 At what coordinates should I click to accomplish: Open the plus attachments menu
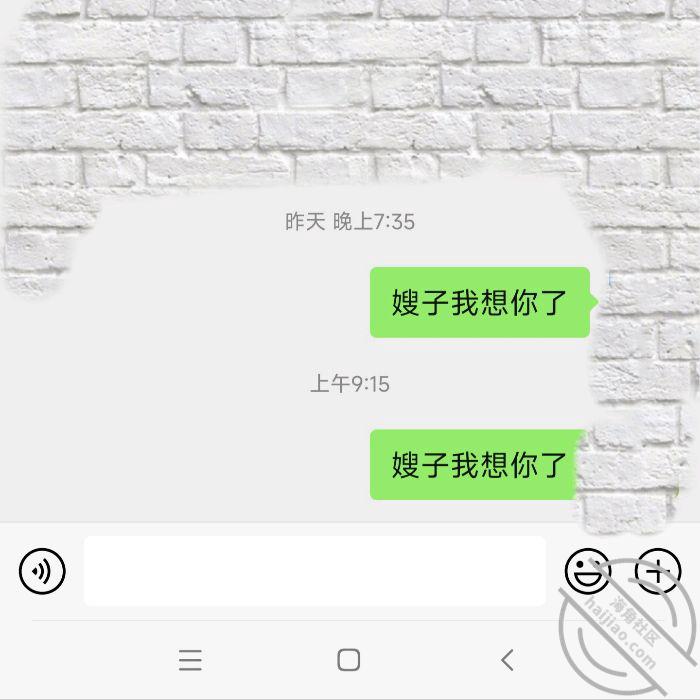(657, 571)
